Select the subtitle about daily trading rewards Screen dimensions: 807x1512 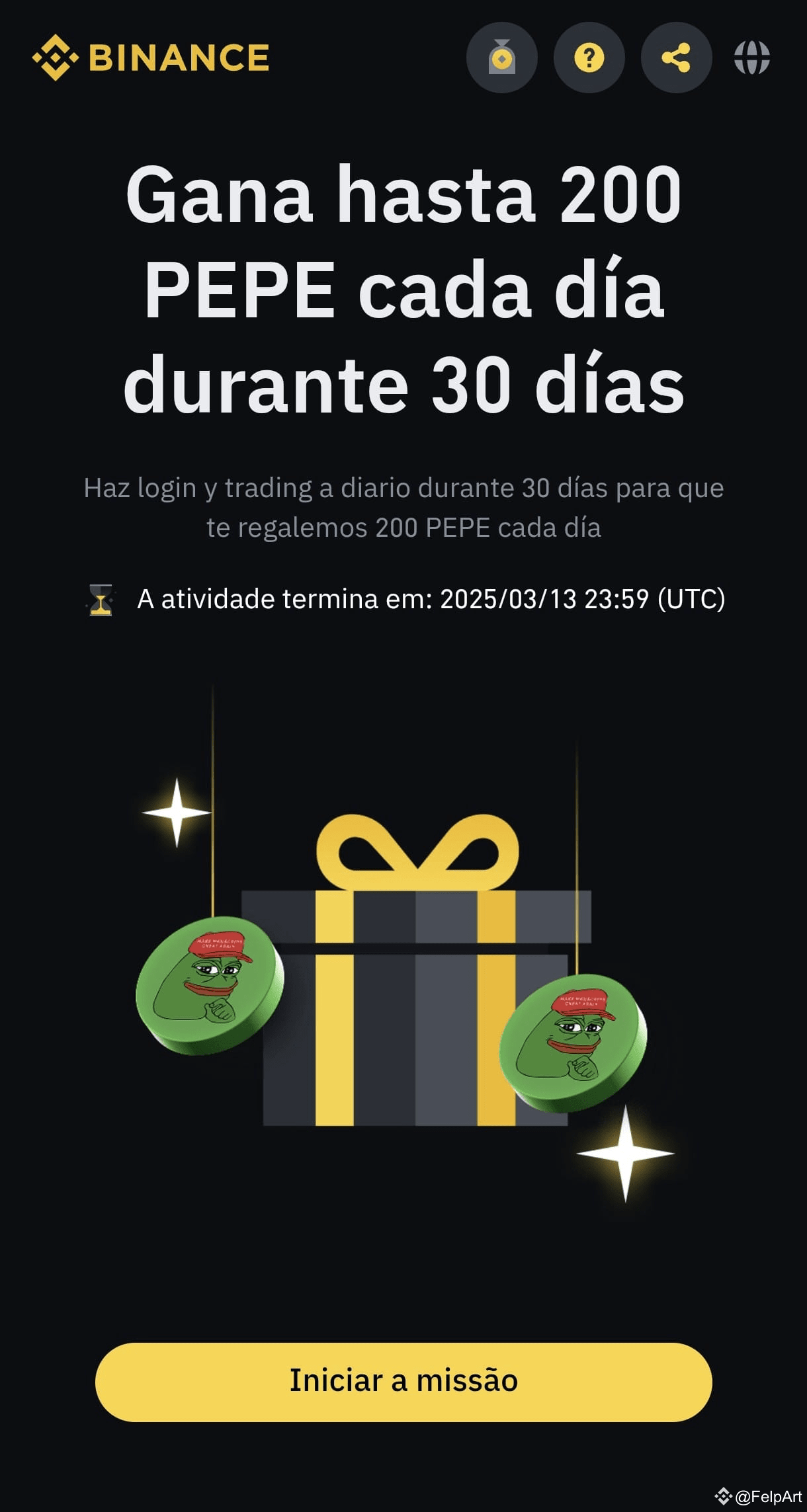[x=403, y=507]
